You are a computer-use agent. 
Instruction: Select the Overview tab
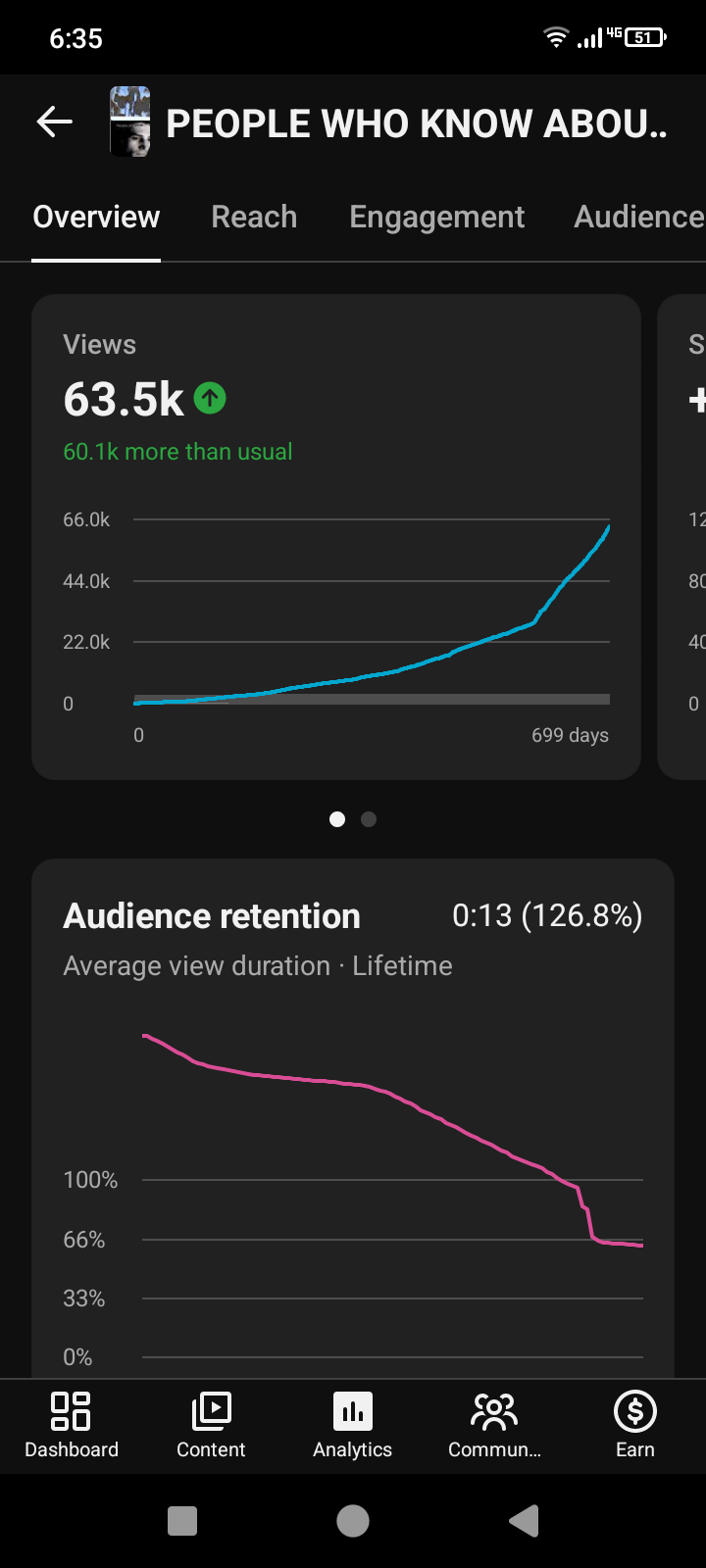tap(96, 217)
